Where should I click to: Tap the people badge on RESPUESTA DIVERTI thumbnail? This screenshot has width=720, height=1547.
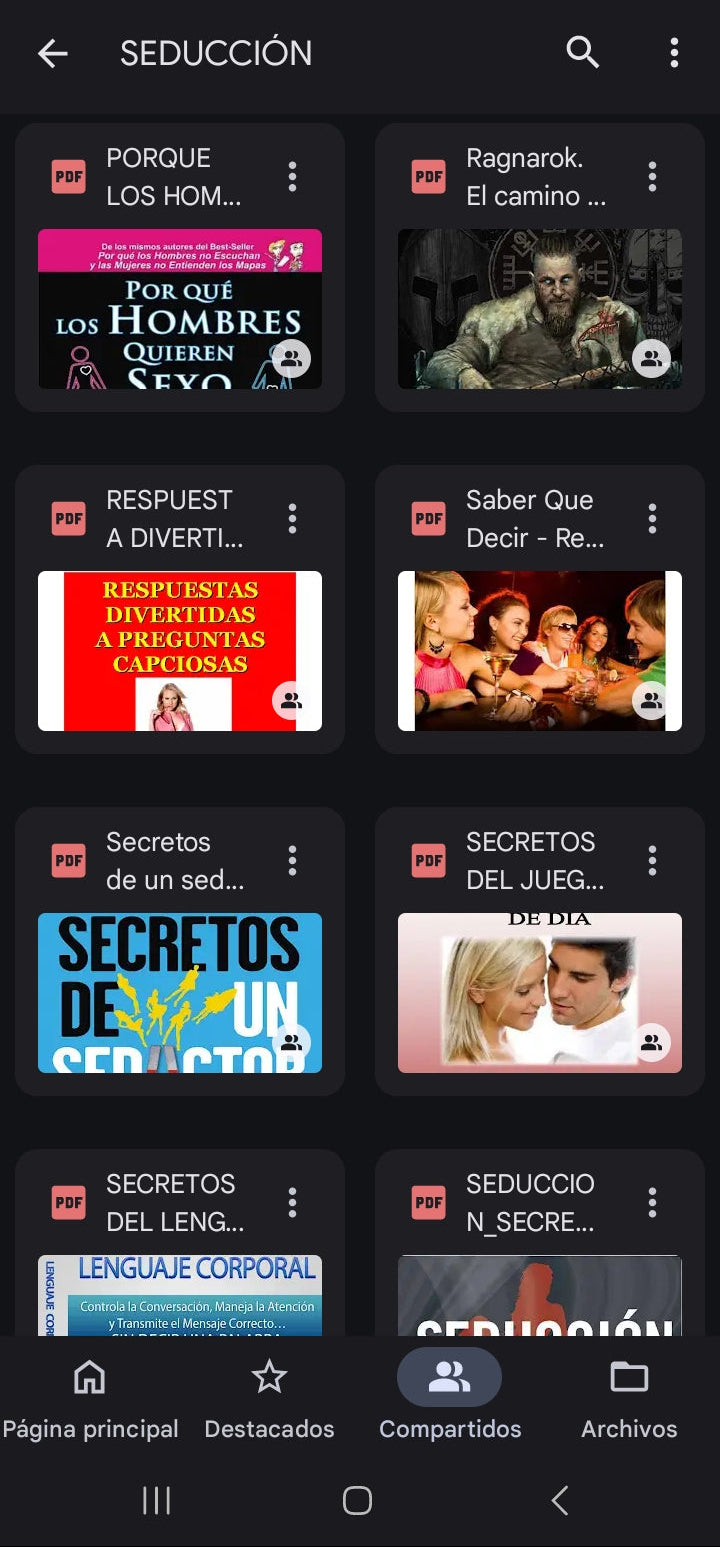291,700
